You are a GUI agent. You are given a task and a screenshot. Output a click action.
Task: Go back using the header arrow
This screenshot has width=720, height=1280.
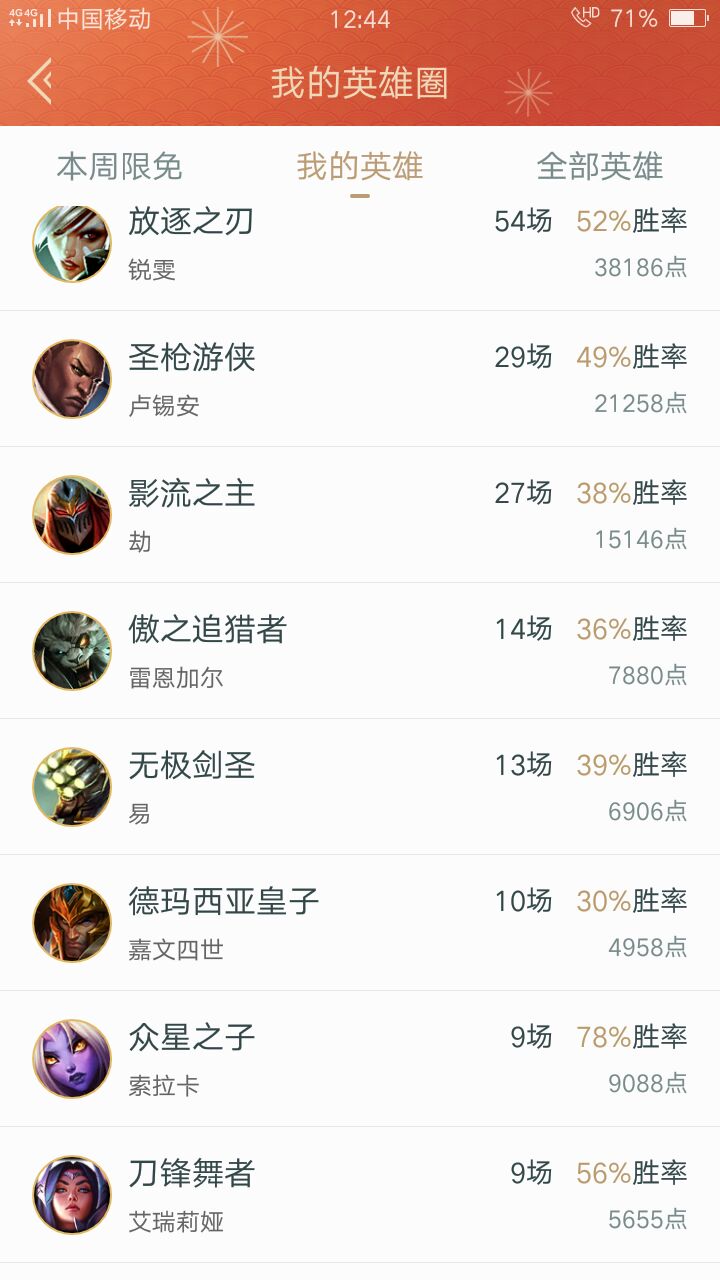point(40,82)
